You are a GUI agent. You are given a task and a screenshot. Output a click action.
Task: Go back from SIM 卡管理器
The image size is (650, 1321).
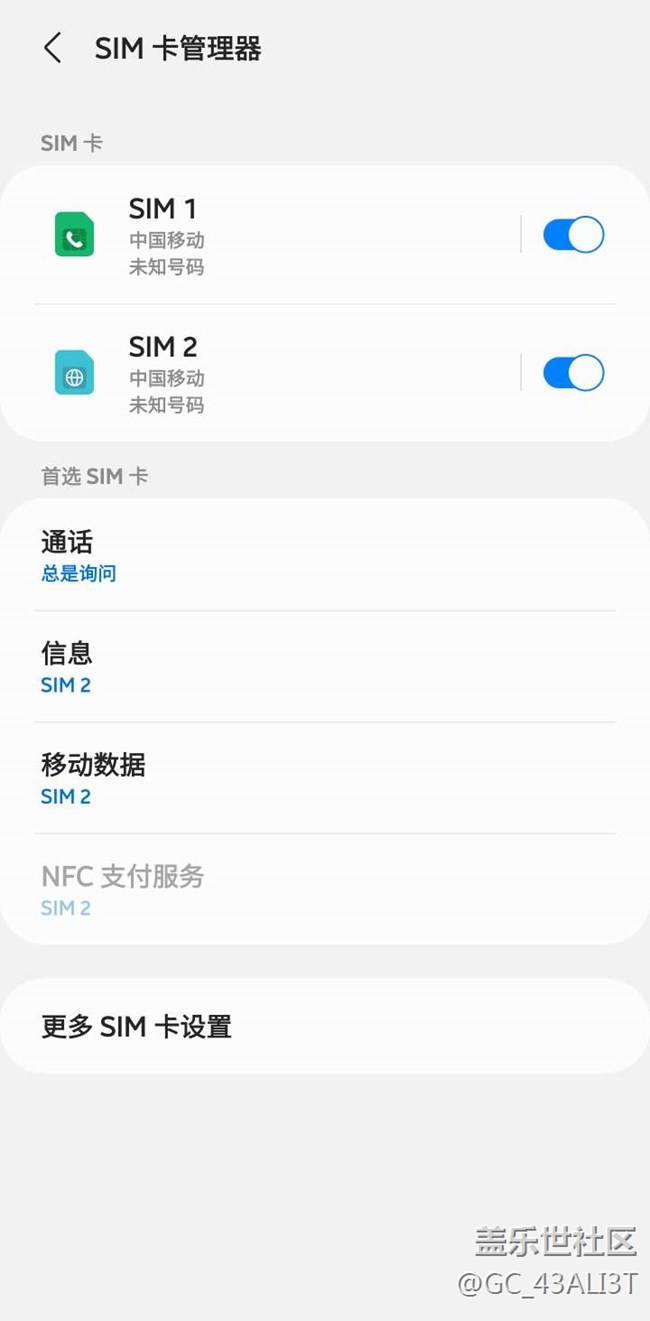(x=53, y=48)
